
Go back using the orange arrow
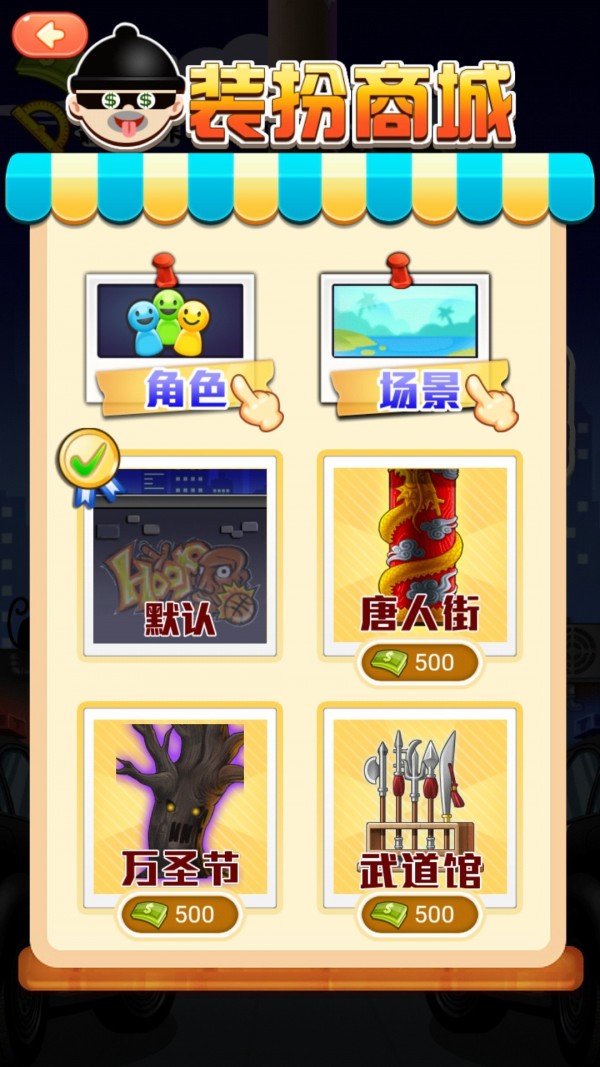49,36
